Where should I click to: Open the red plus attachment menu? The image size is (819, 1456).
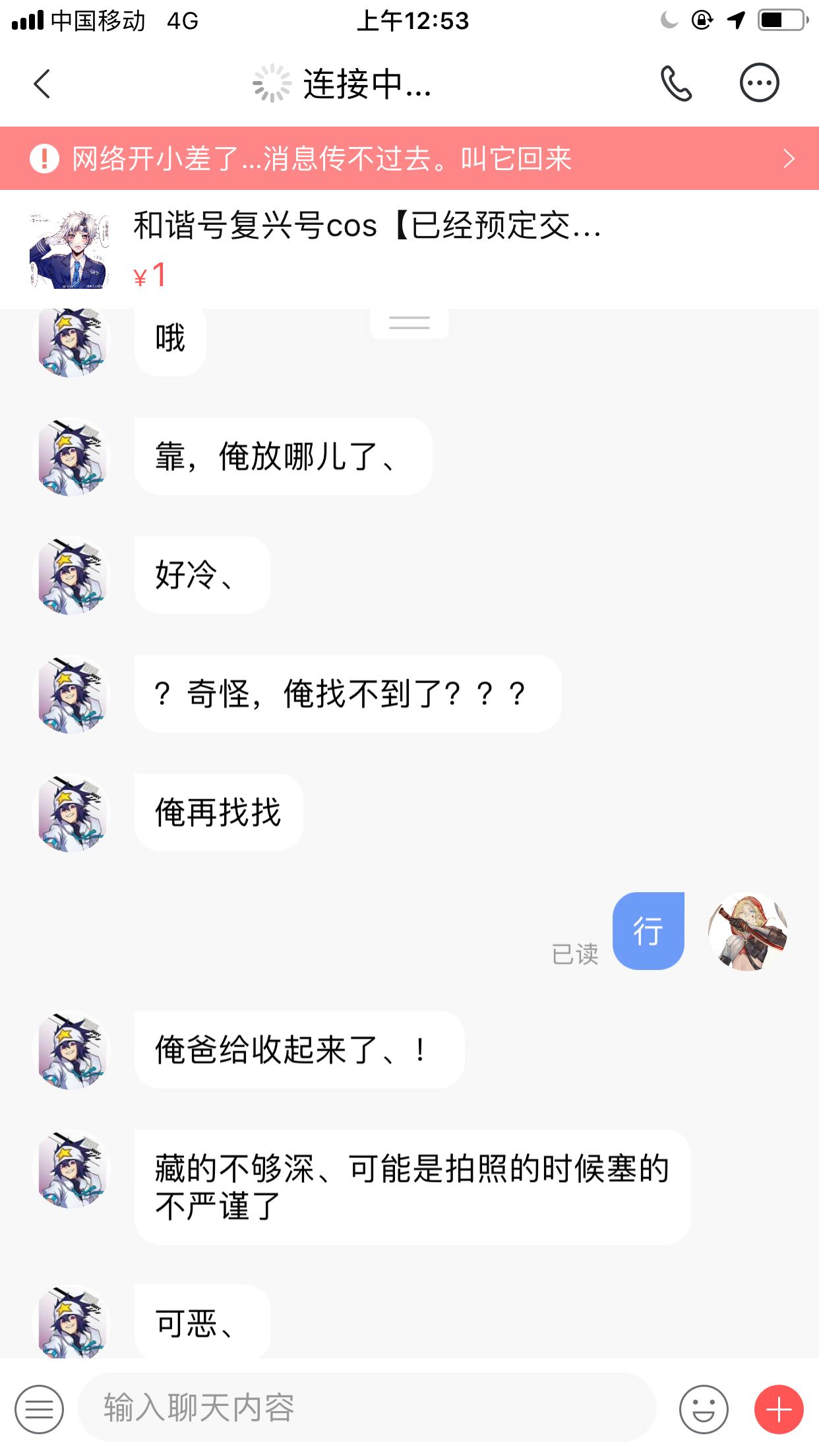tap(779, 1409)
